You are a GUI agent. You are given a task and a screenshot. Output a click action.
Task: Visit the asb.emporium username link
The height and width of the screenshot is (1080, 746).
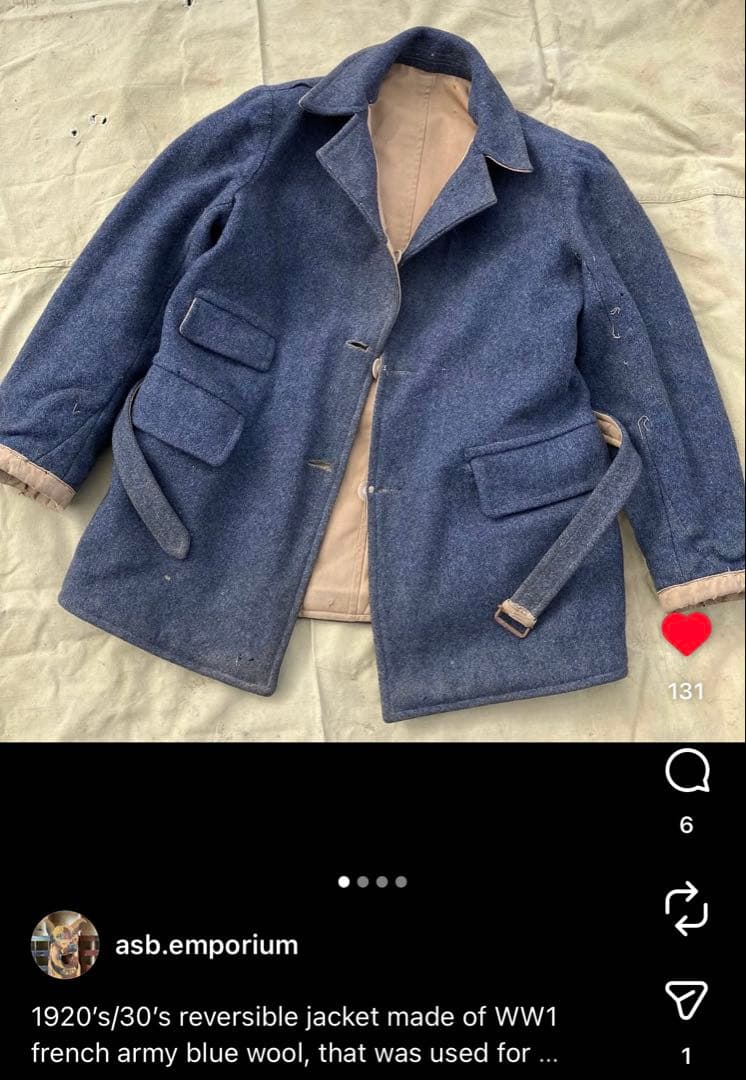206,944
